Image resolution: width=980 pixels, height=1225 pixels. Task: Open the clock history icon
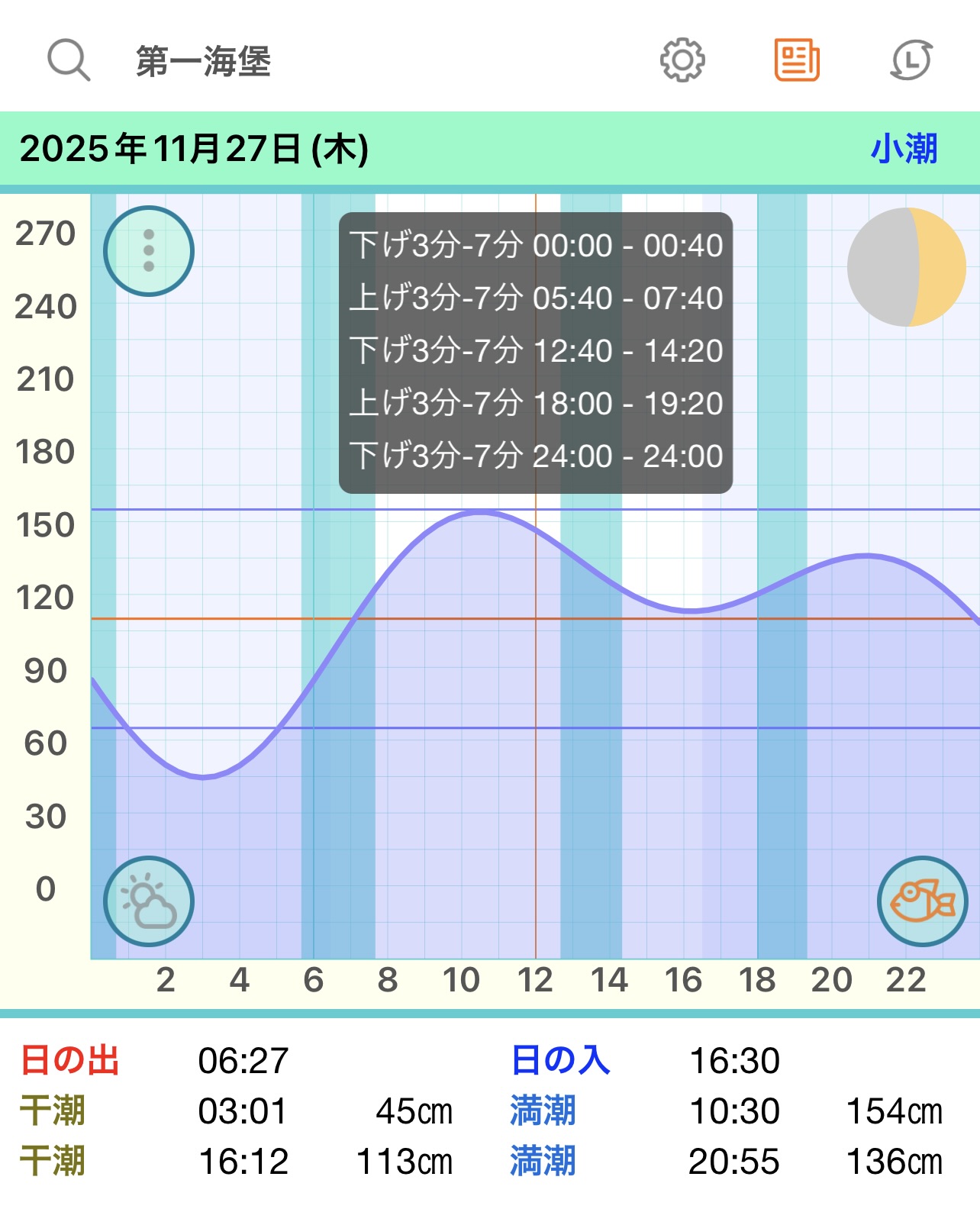click(x=911, y=60)
